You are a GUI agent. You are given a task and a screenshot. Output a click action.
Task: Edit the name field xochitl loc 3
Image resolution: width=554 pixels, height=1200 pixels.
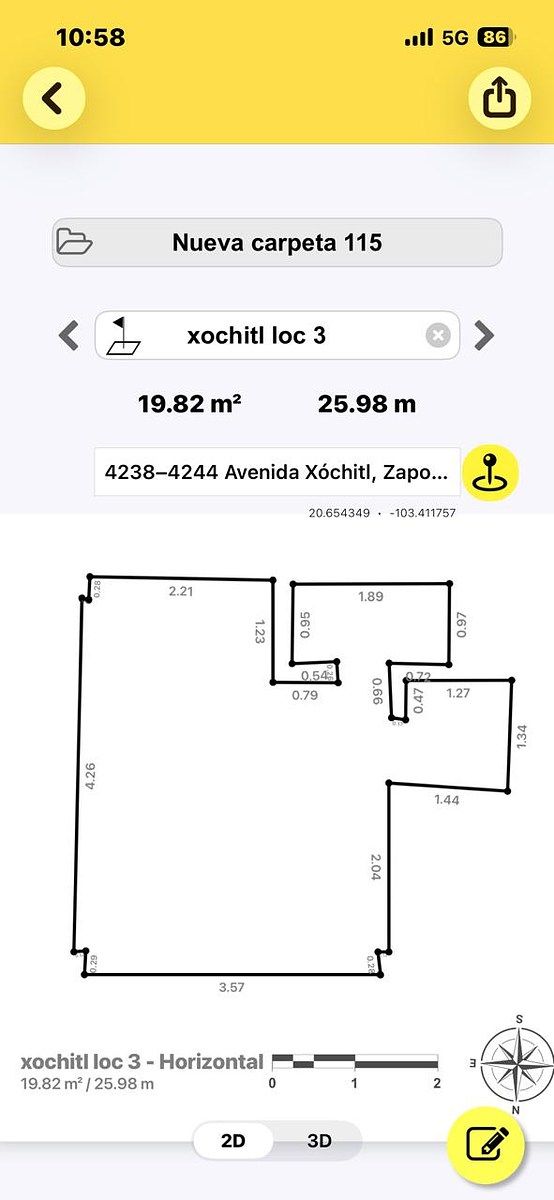coord(277,335)
